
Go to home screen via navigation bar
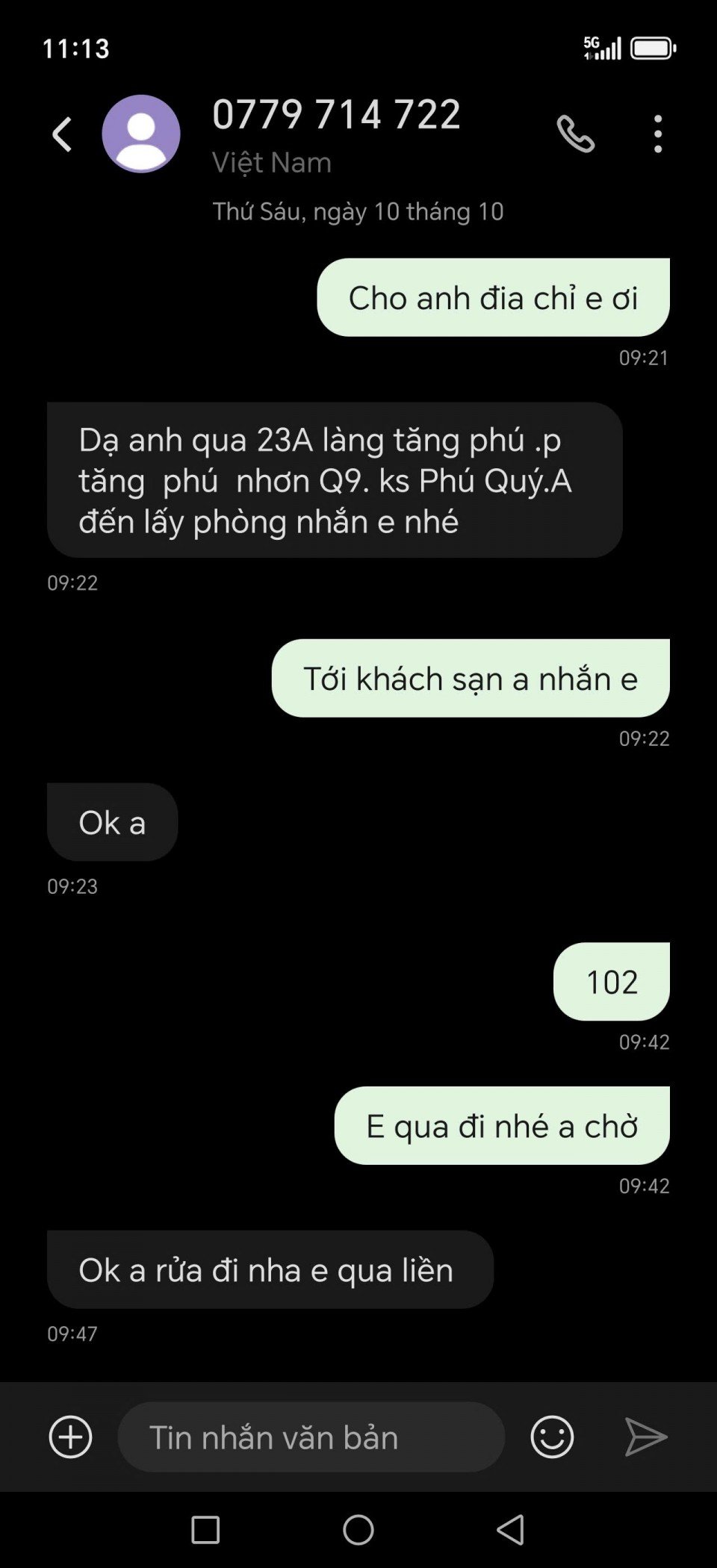(x=358, y=1530)
